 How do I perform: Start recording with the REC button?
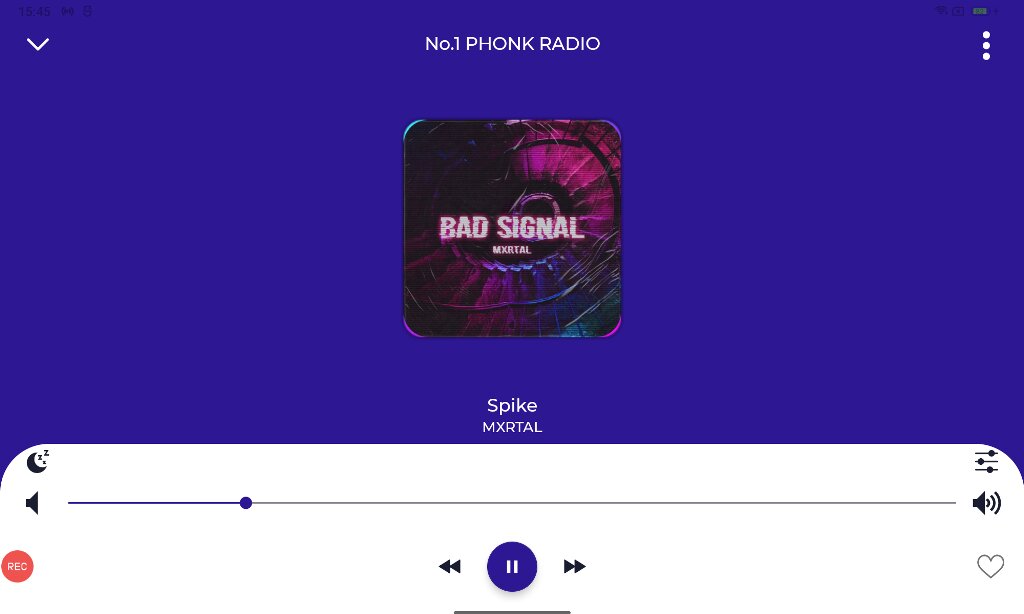coord(17,566)
